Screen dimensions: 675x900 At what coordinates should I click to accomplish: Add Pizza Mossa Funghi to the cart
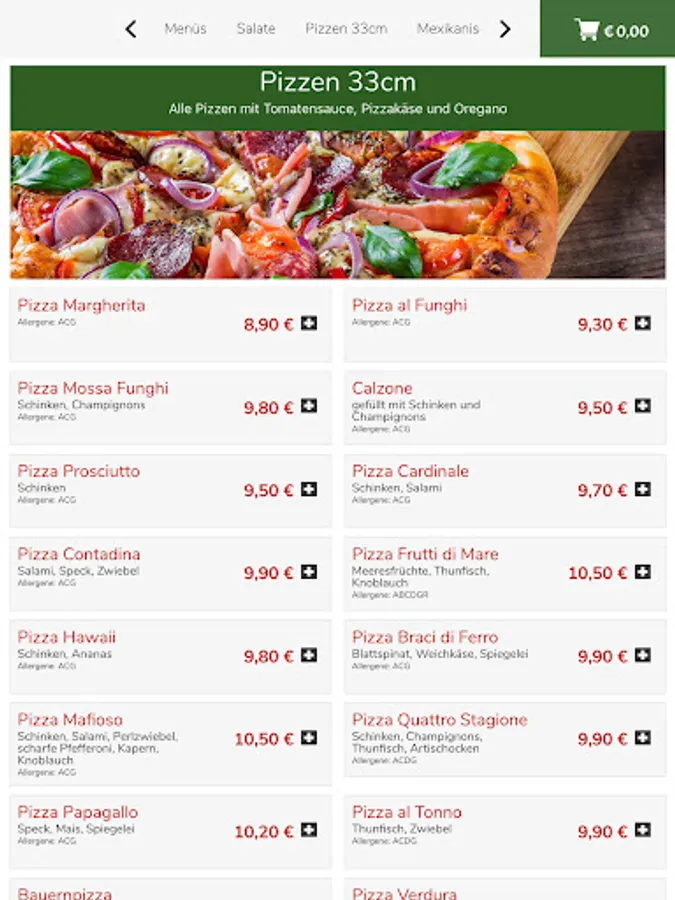[309, 406]
